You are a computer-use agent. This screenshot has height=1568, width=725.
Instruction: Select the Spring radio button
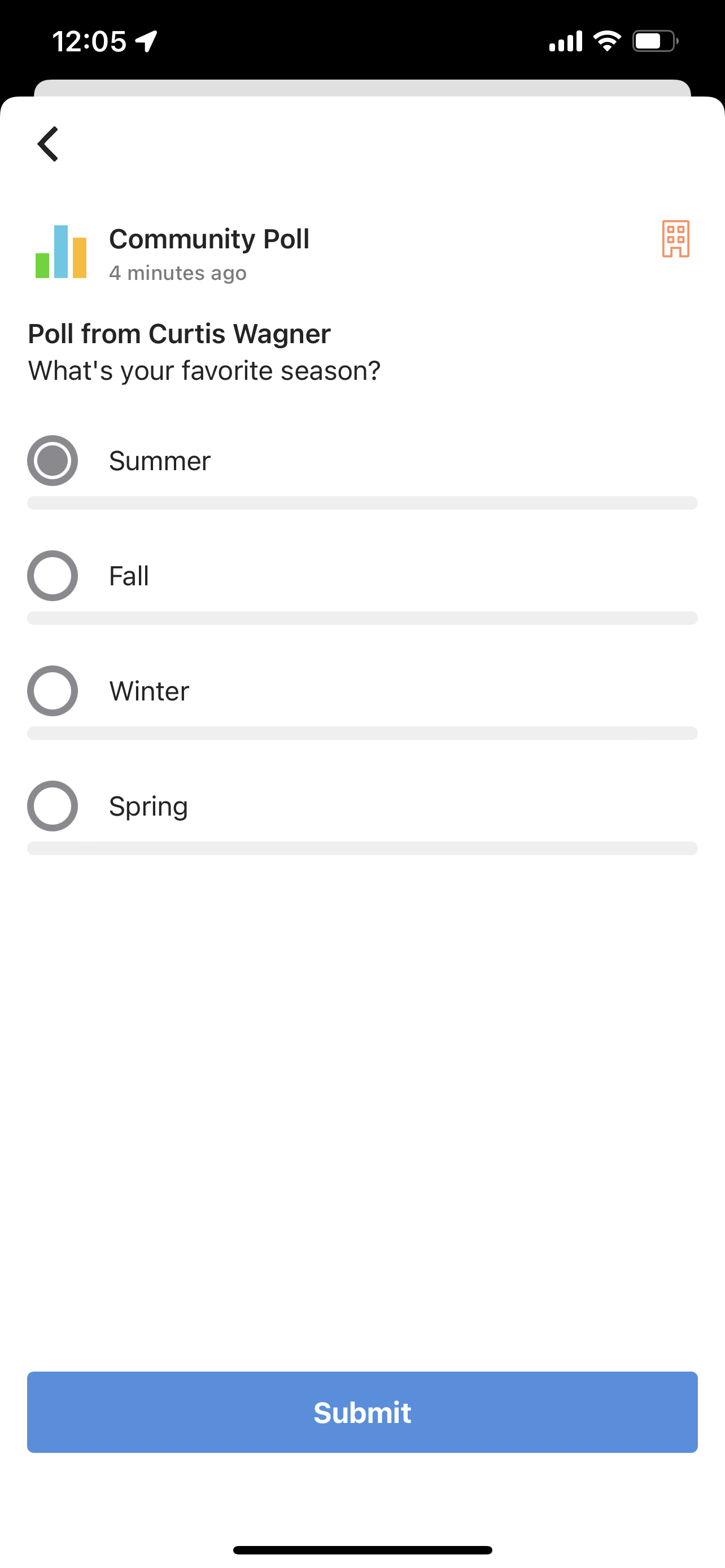(53, 806)
